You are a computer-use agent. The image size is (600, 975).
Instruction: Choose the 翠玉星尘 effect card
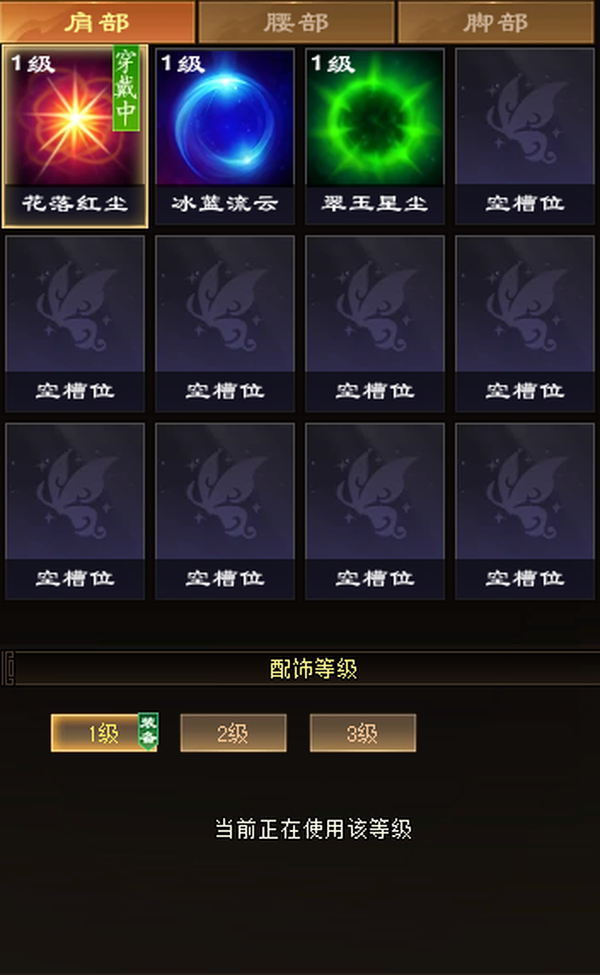click(374, 136)
